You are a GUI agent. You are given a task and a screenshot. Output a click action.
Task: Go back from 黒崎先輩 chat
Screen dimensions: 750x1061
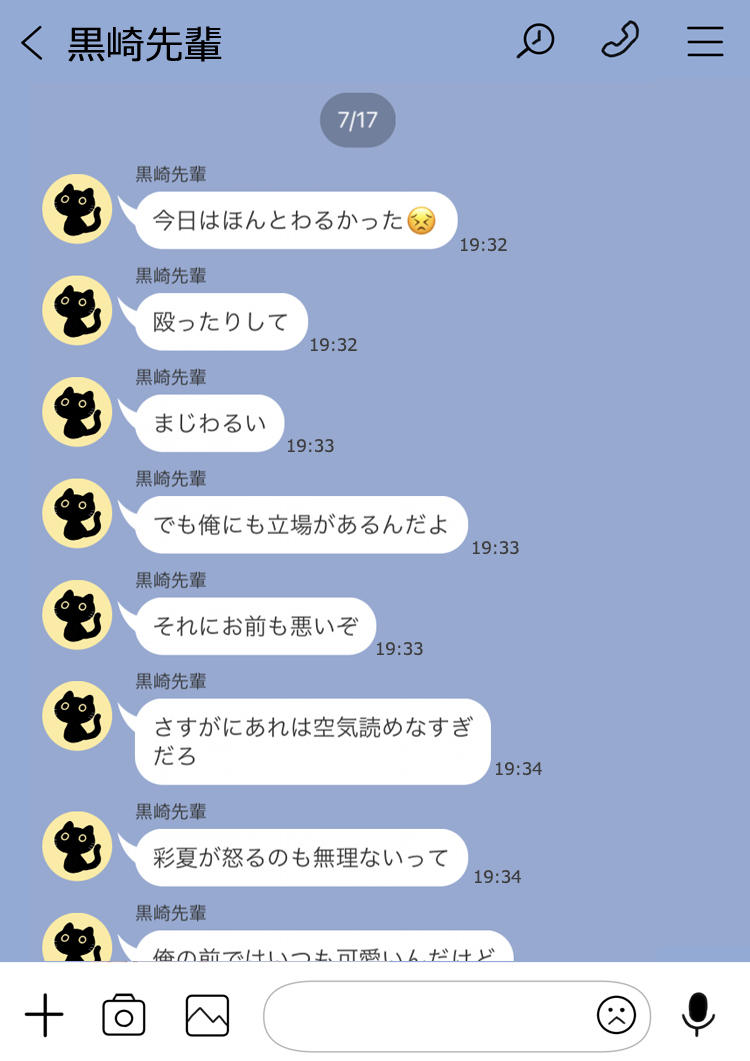click(32, 43)
